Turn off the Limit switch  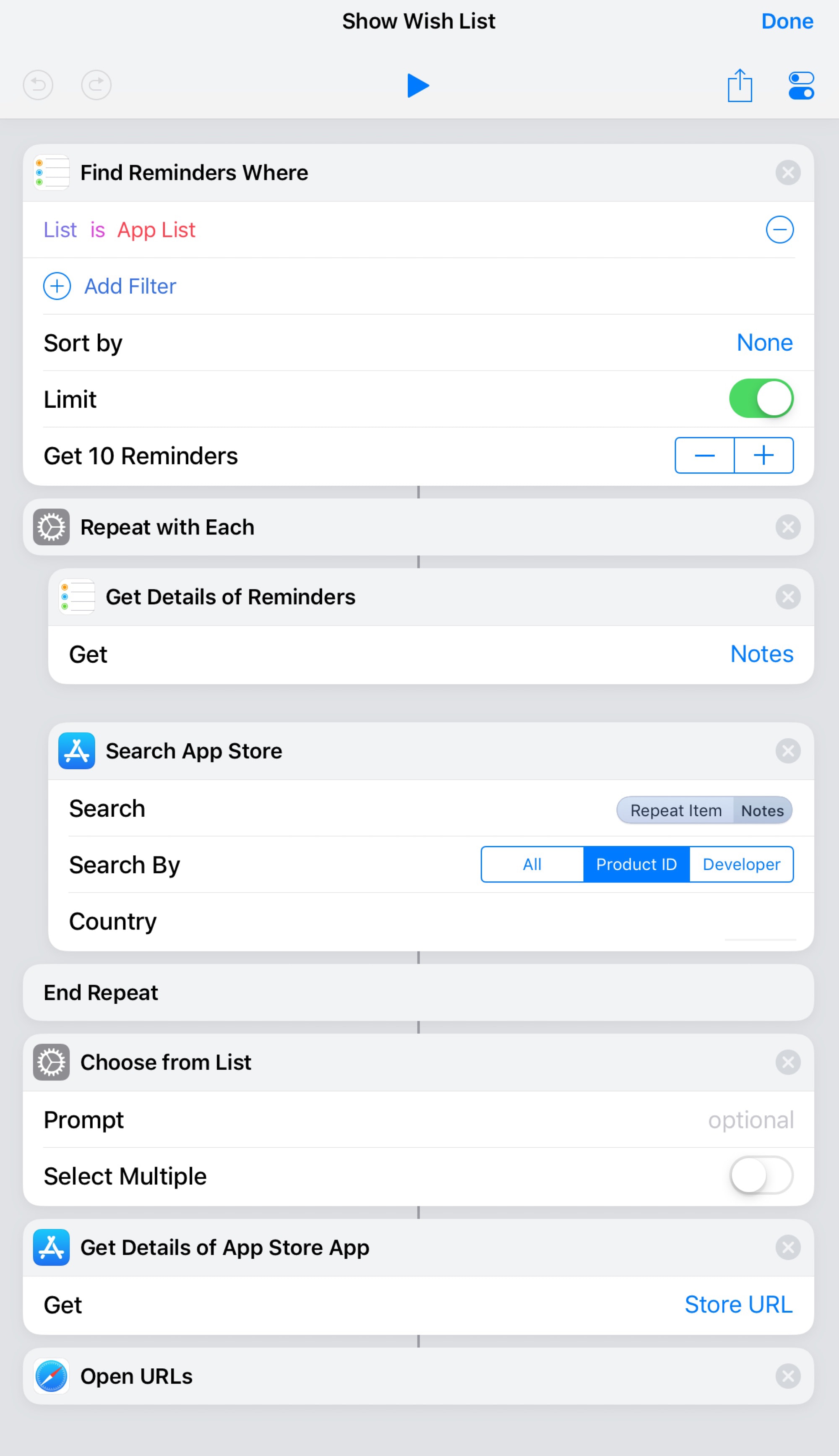click(761, 399)
